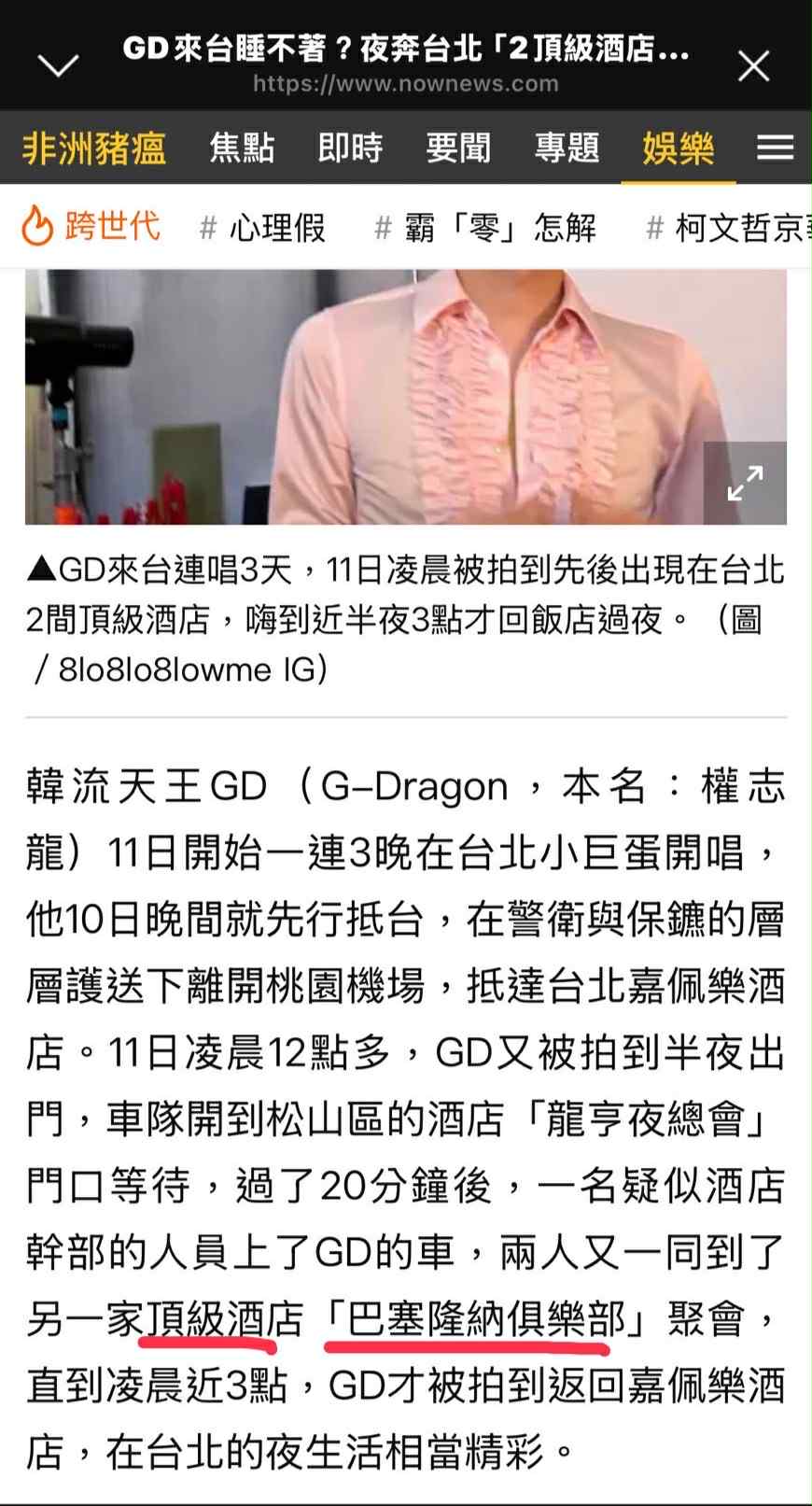
Task: Open the 跨世代 trending link
Action: (x=91, y=227)
